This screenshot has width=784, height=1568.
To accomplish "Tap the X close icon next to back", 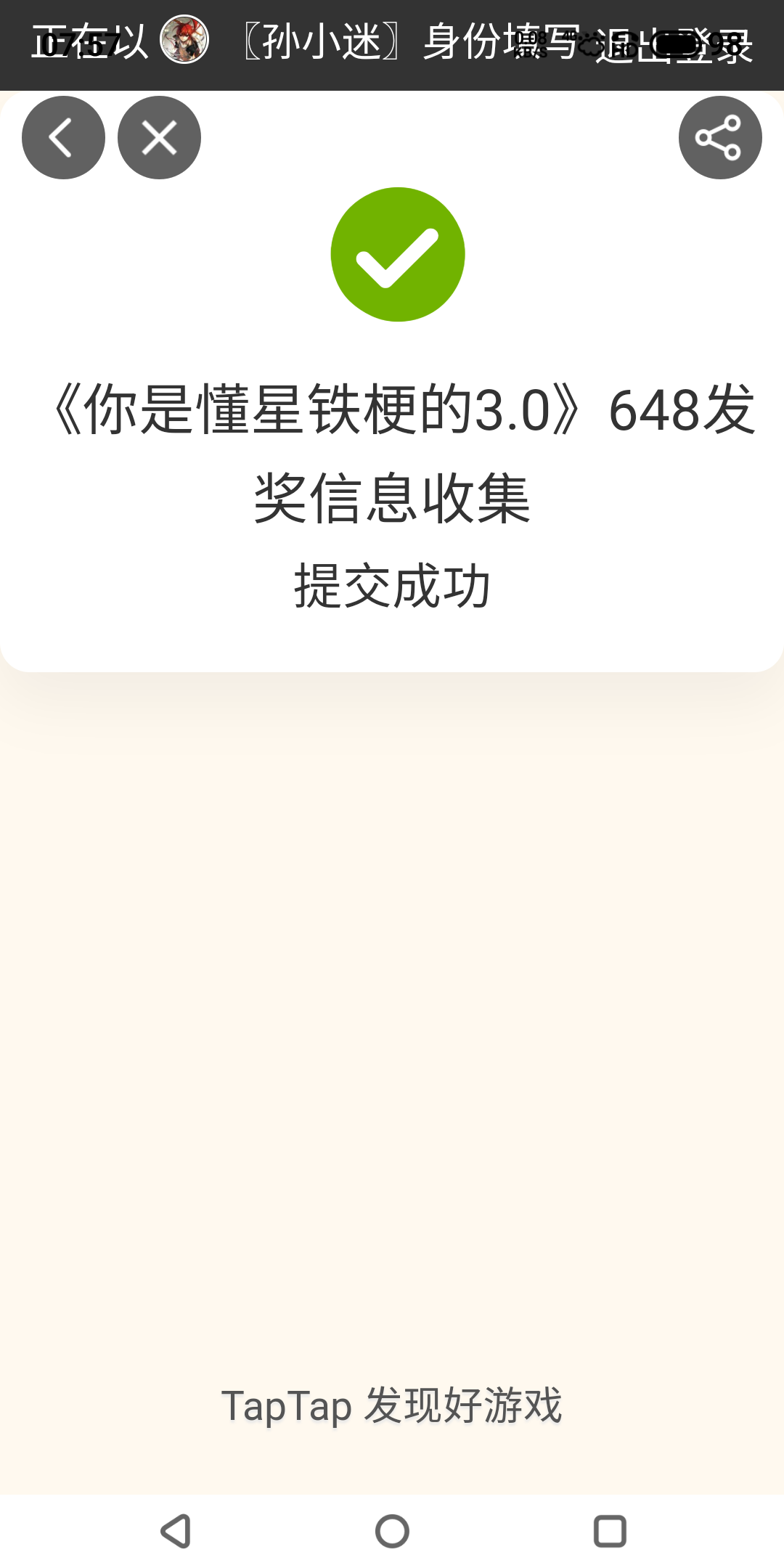I will [159, 138].
